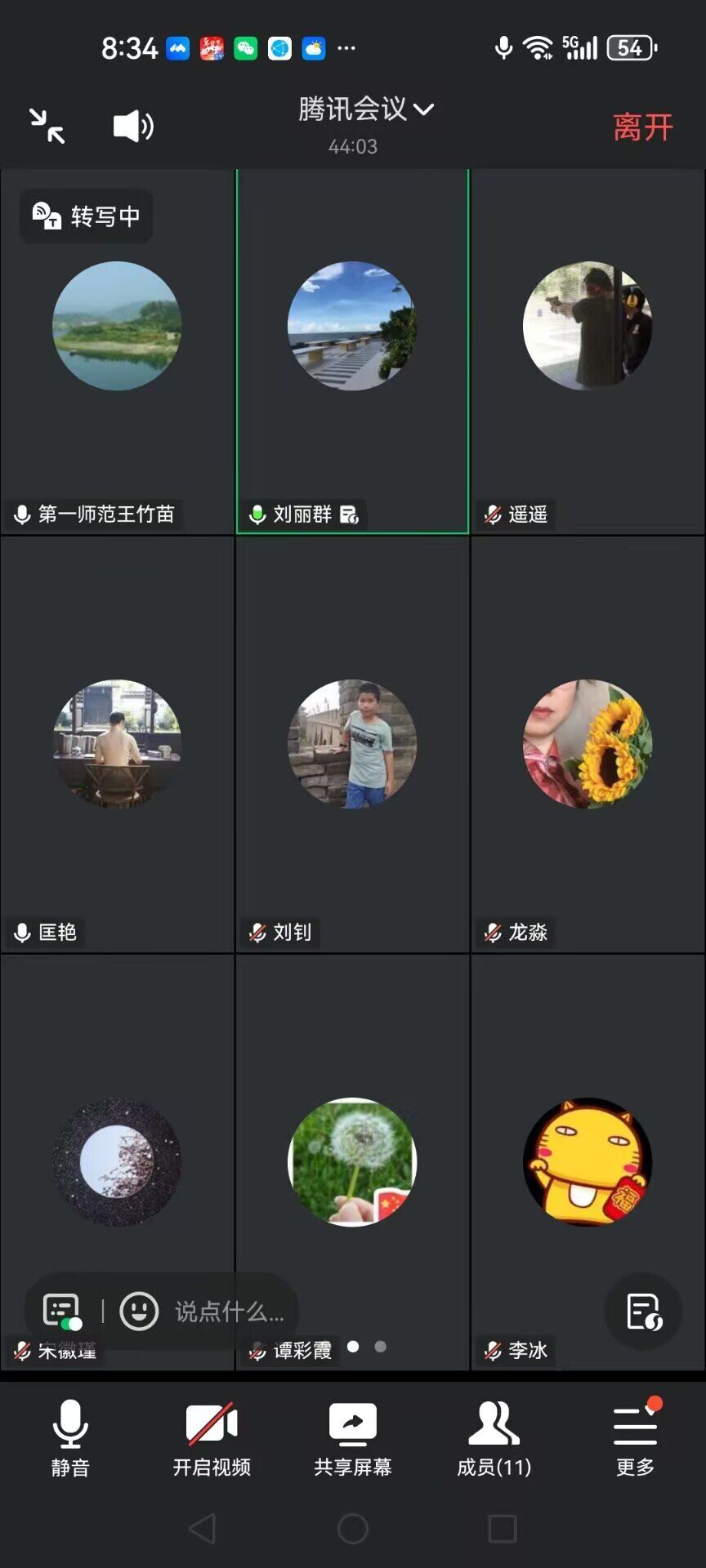
Task: Leave the meeting via 离开
Action: [642, 127]
